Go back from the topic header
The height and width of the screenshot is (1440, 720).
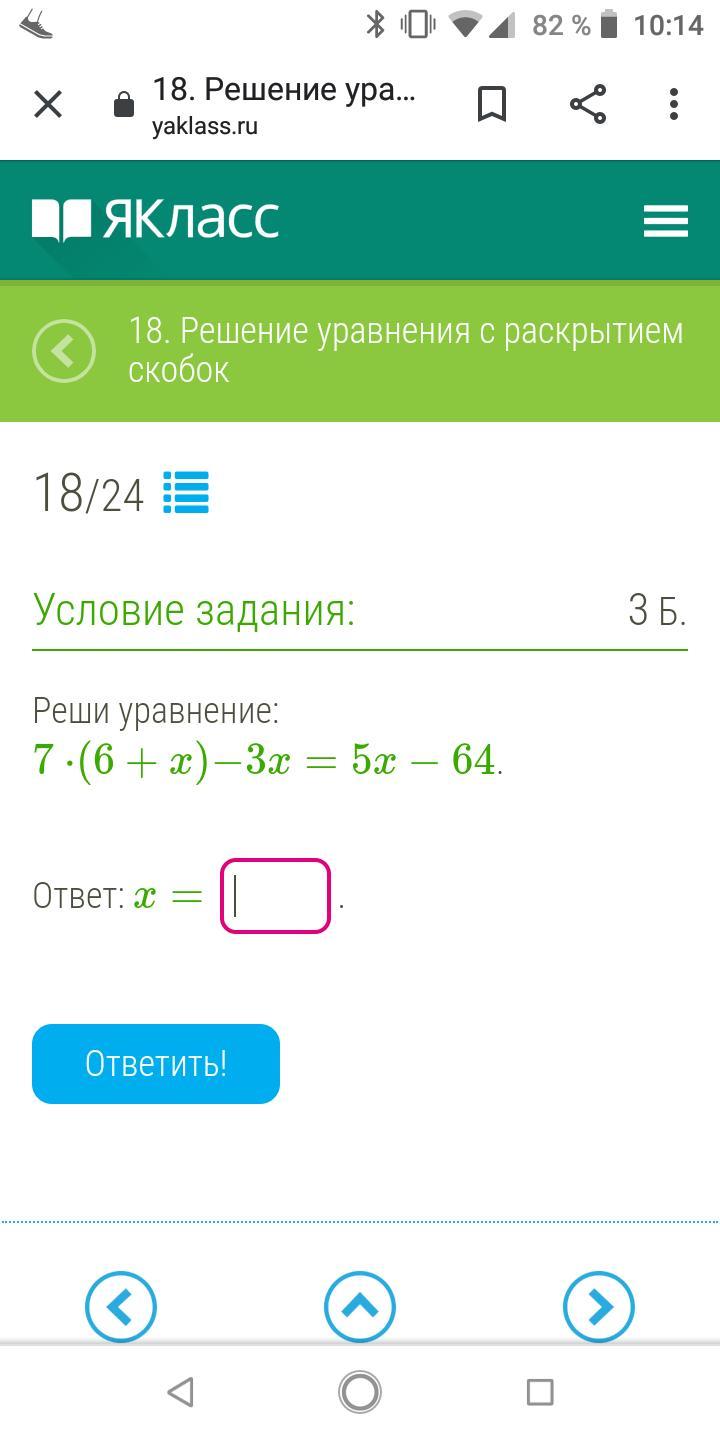pos(64,351)
